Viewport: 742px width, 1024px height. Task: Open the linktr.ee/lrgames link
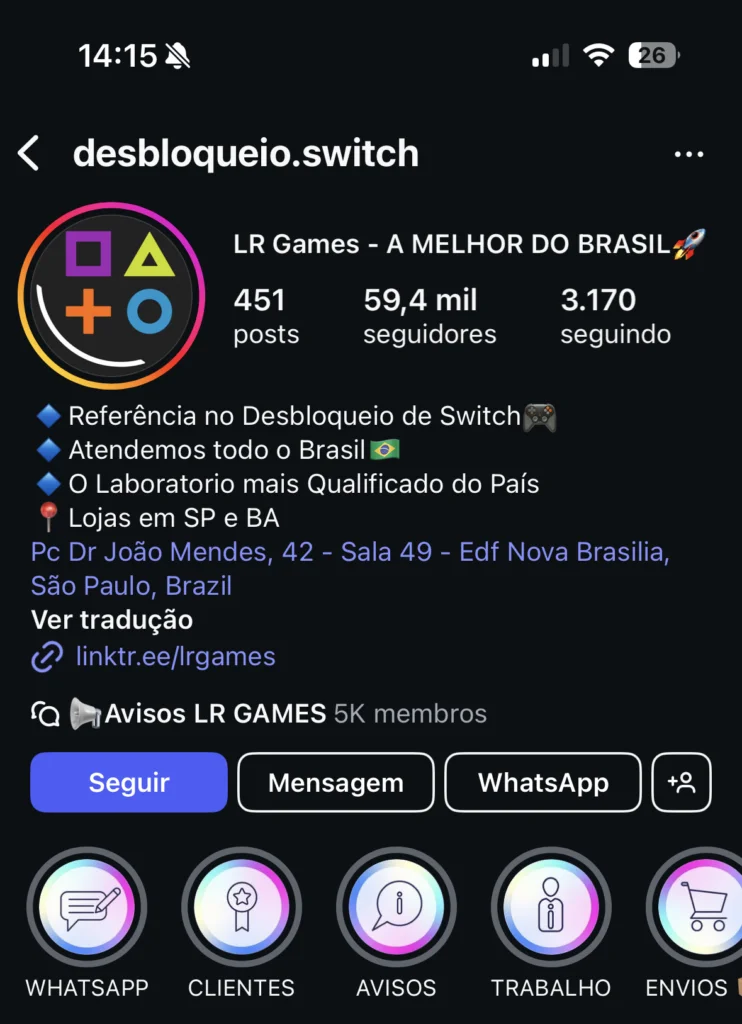[175, 657]
